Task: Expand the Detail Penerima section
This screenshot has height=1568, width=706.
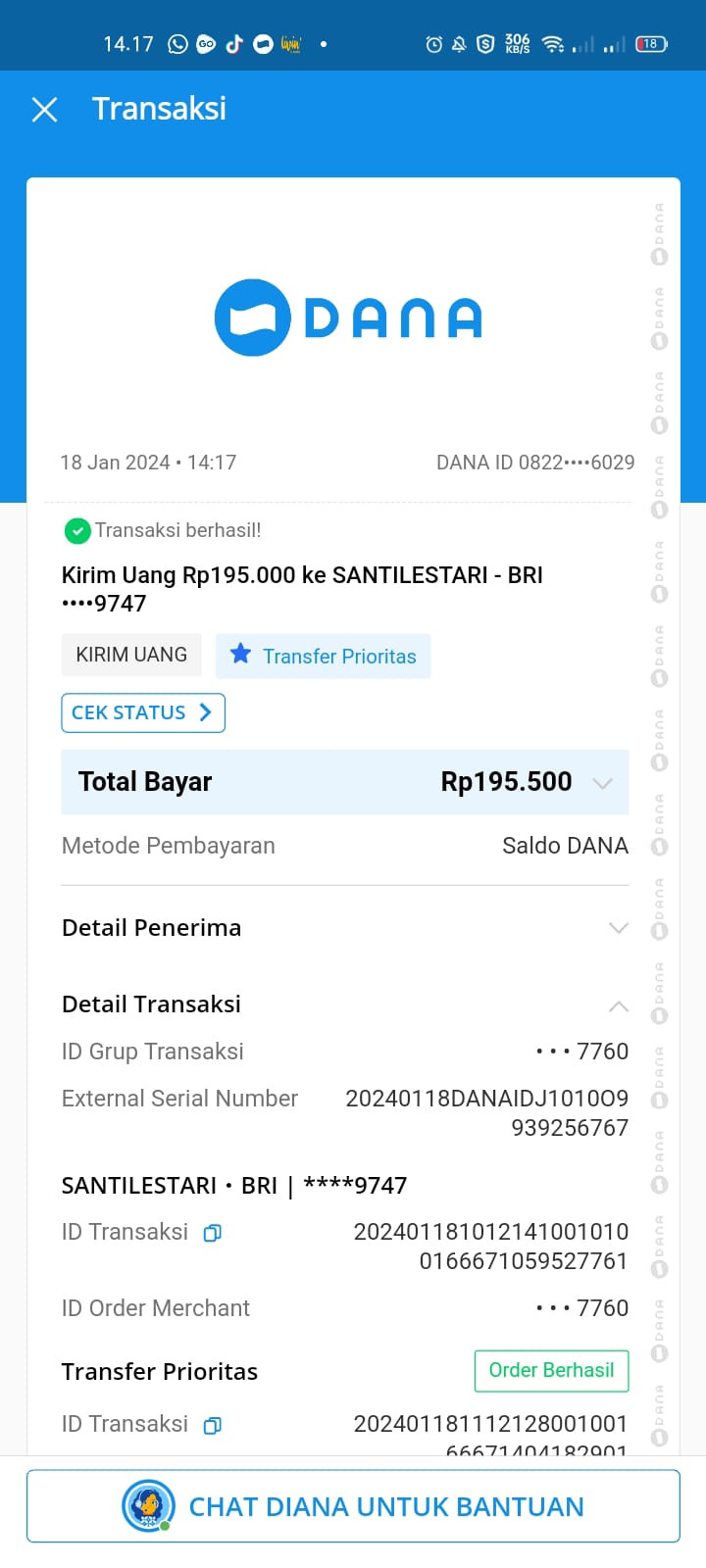Action: [618, 927]
